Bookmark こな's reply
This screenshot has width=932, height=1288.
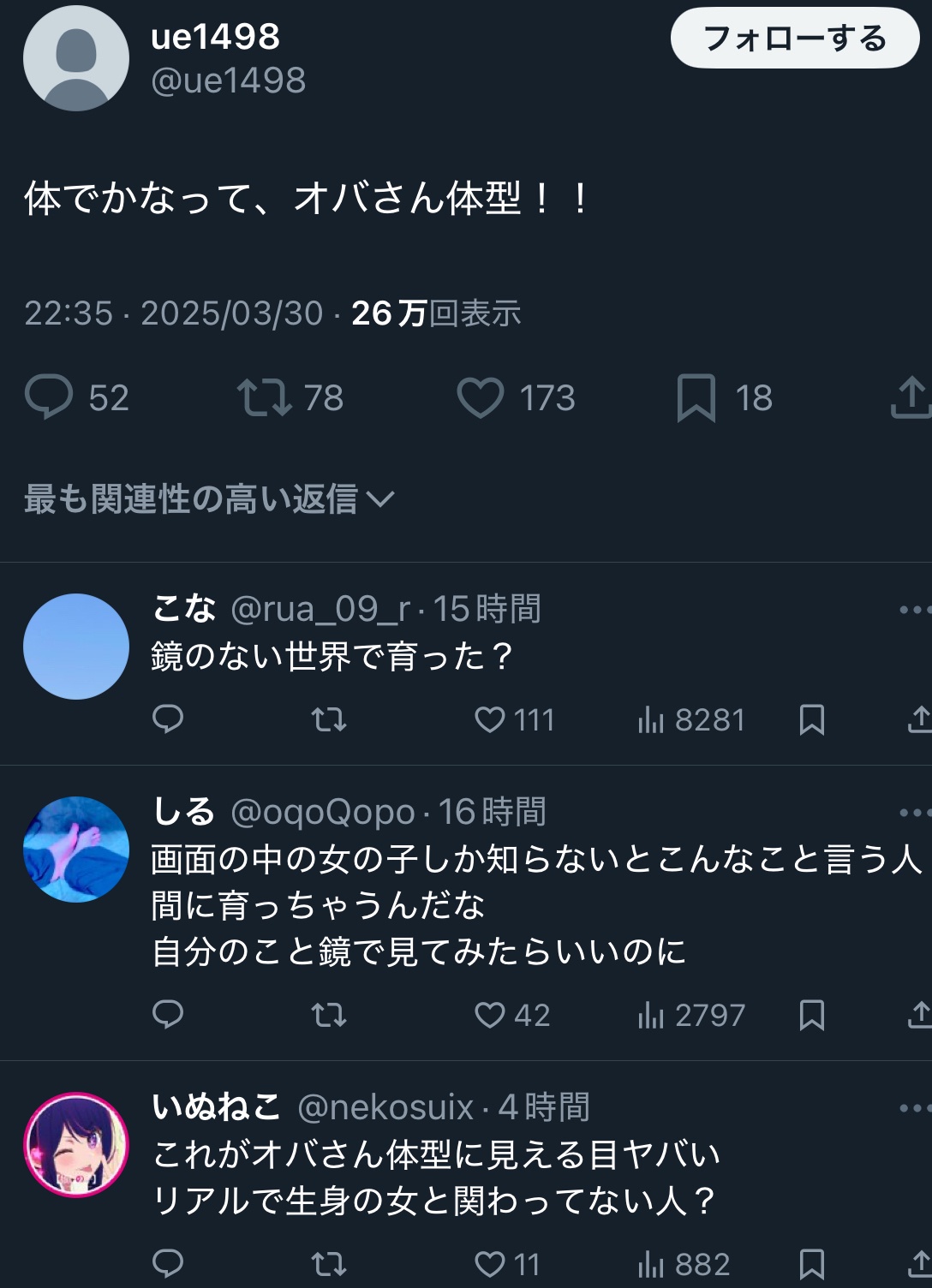[x=811, y=719]
